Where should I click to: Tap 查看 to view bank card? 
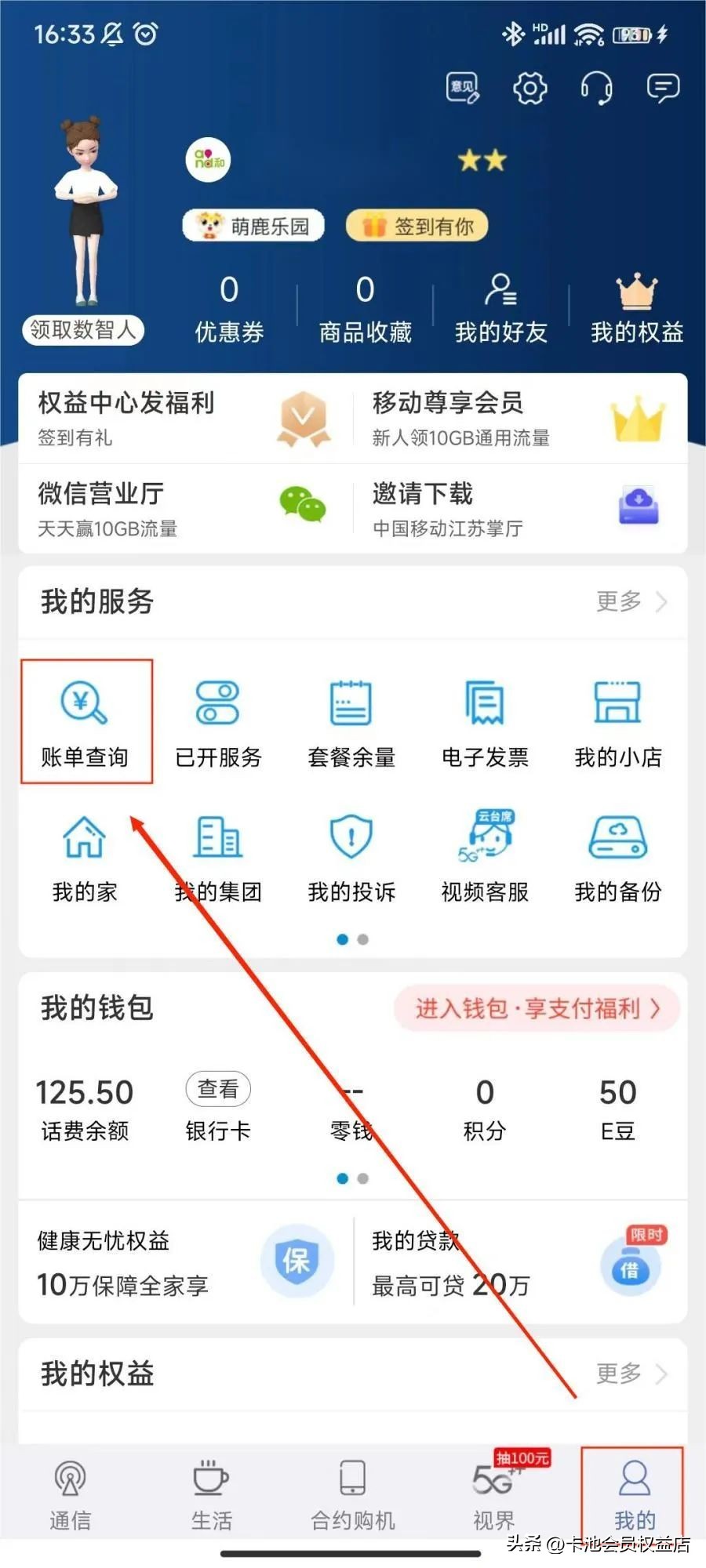coord(218,1090)
